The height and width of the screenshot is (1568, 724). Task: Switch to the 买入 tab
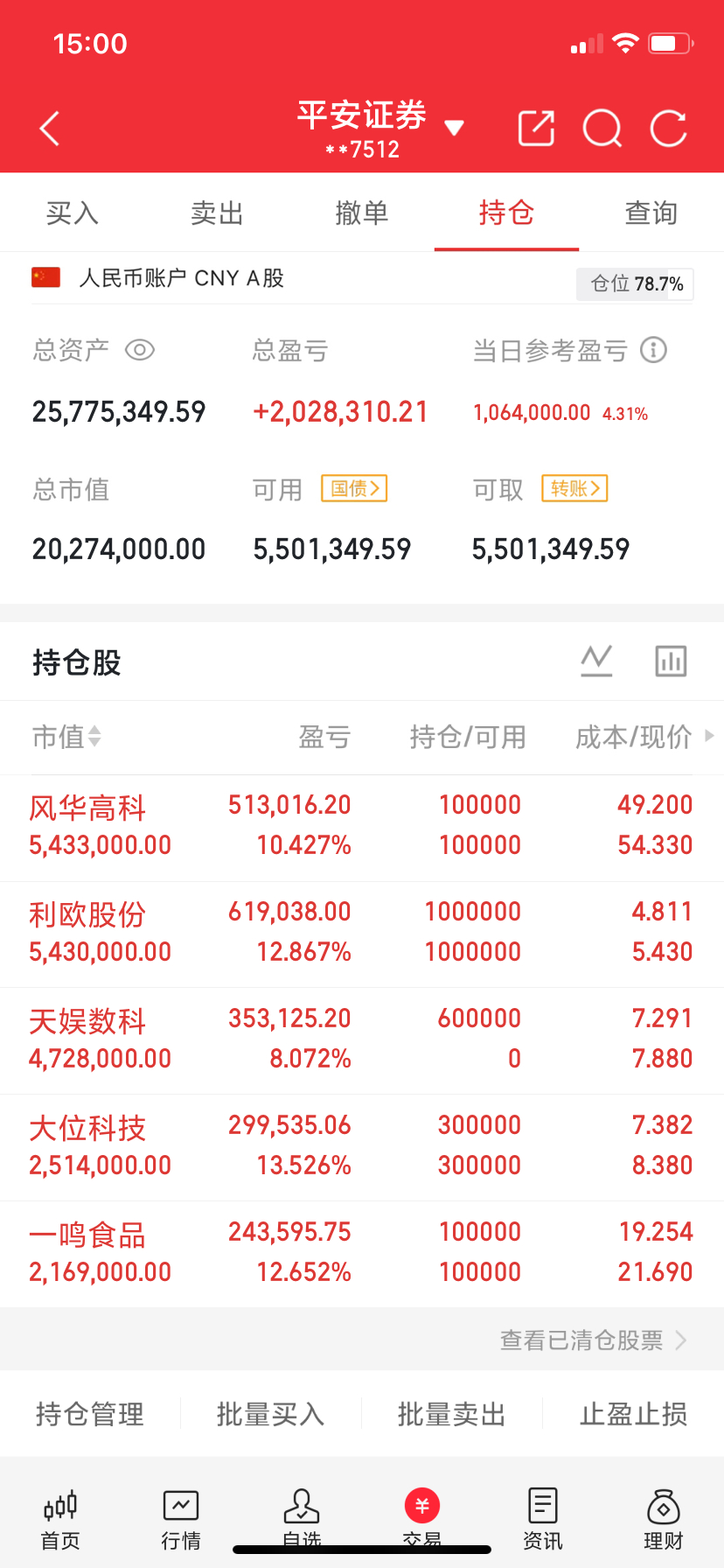click(73, 213)
